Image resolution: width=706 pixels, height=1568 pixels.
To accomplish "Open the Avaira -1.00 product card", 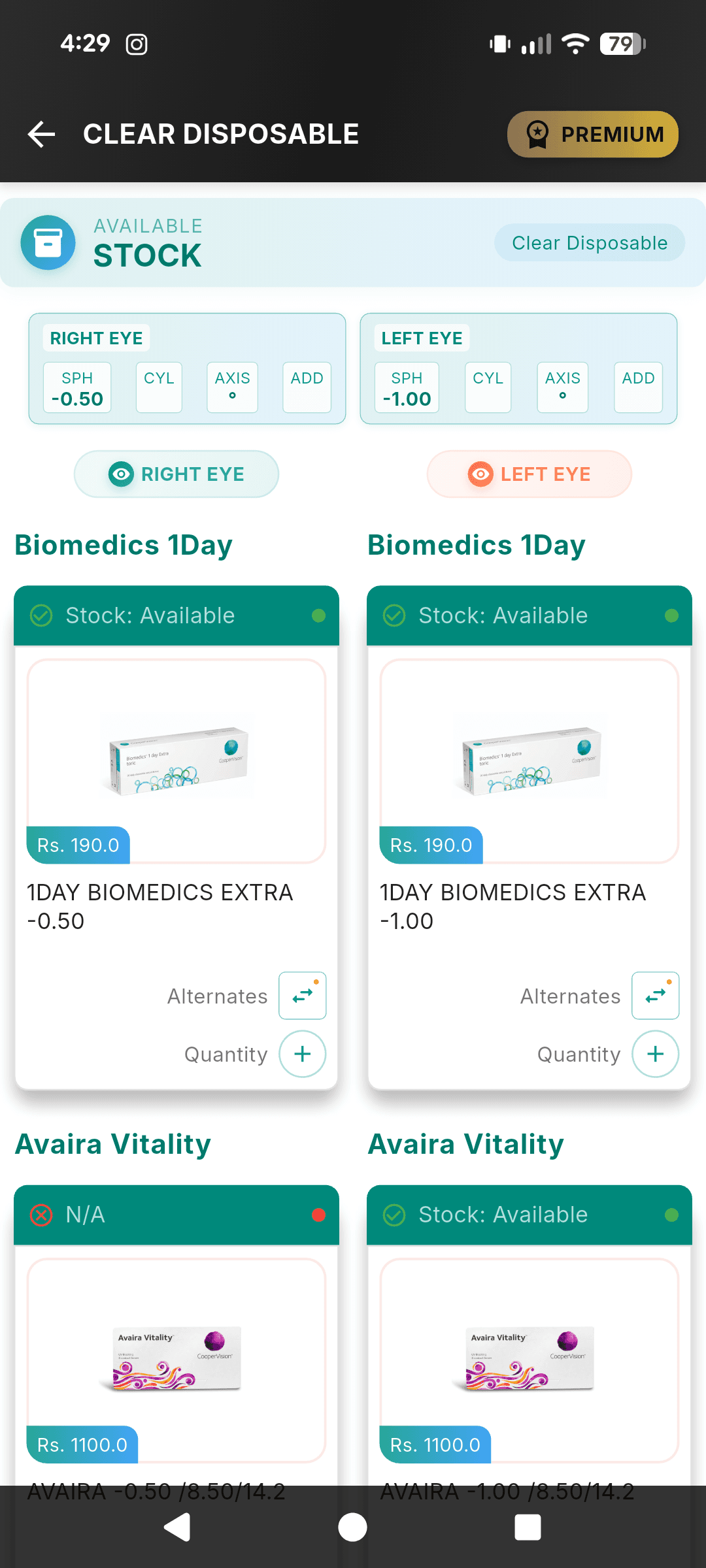I will click(x=529, y=1359).
